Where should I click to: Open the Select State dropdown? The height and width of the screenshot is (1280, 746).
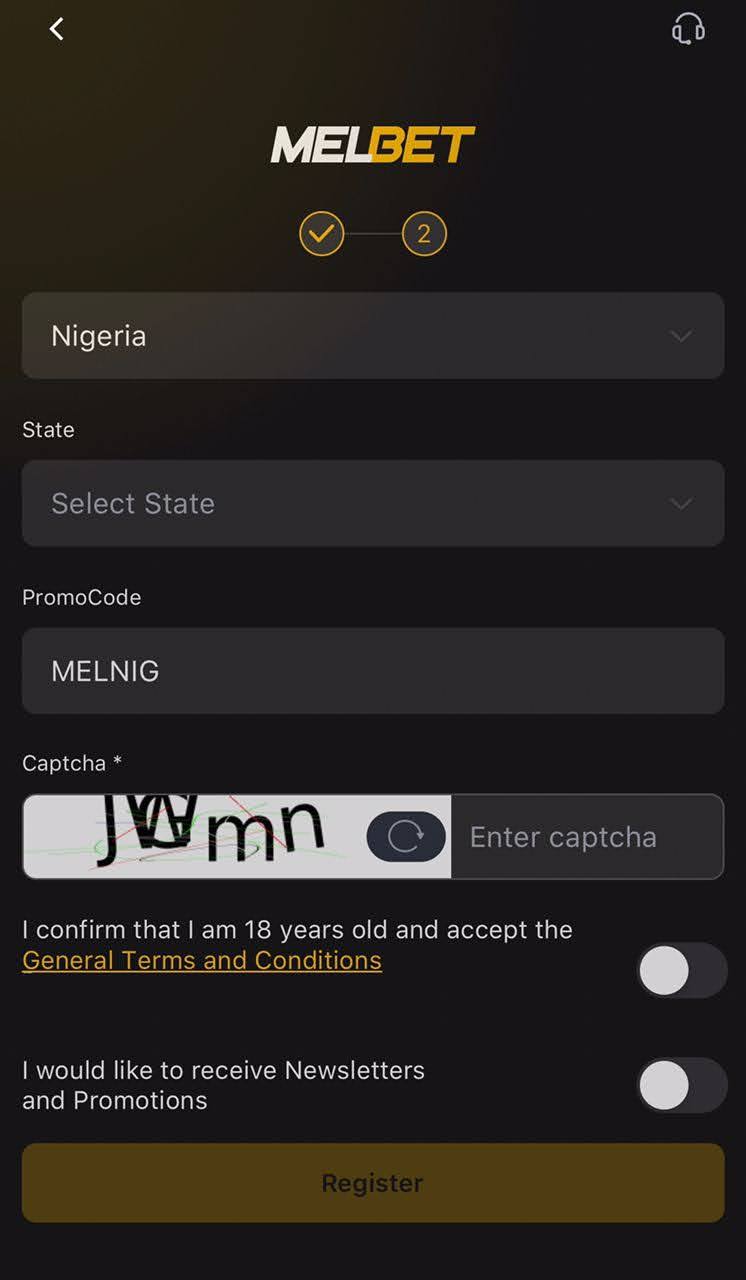tap(373, 504)
